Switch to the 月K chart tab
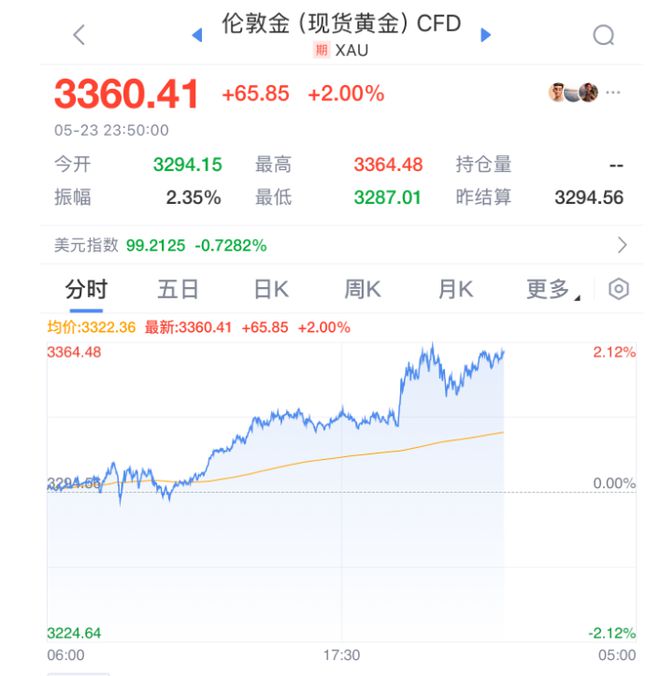 pos(455,290)
